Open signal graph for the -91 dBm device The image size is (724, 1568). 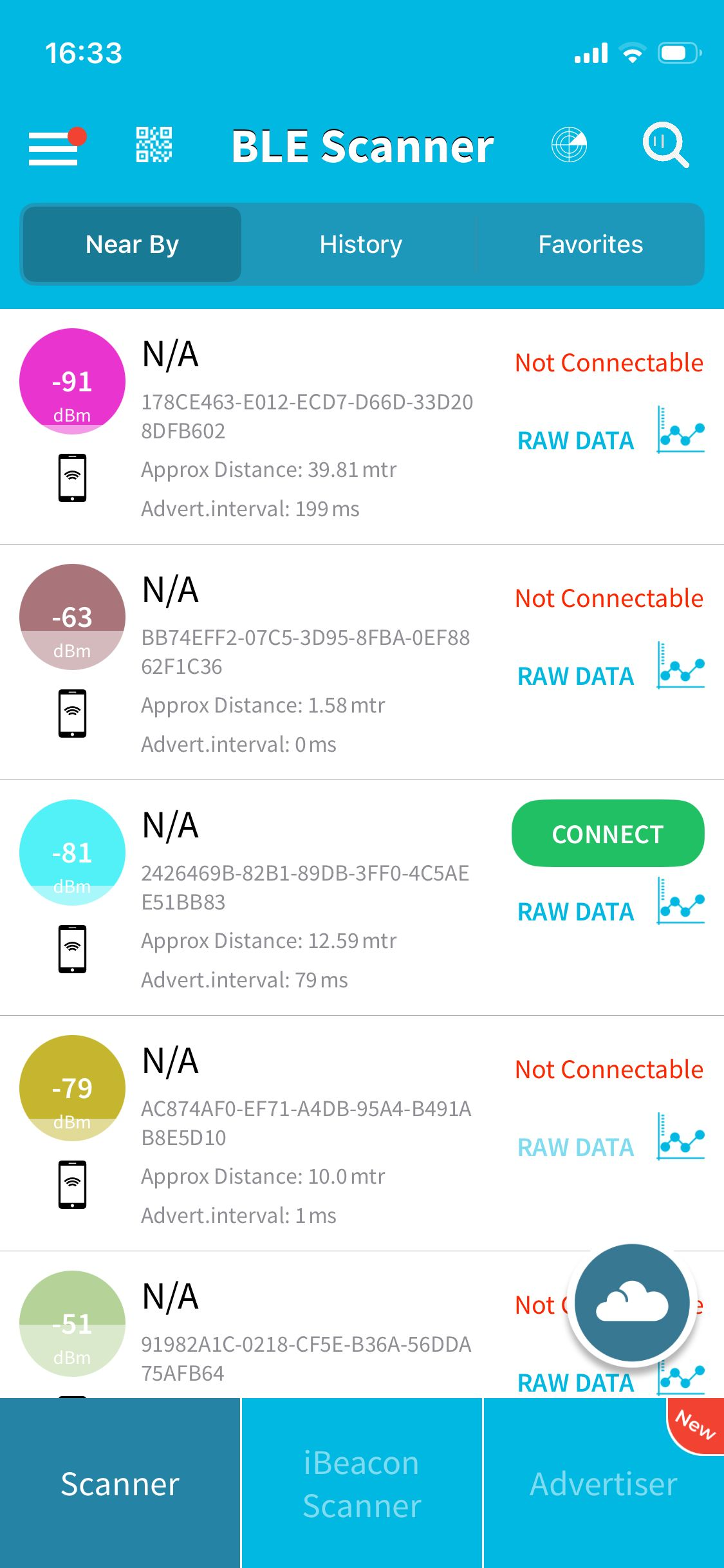click(680, 430)
